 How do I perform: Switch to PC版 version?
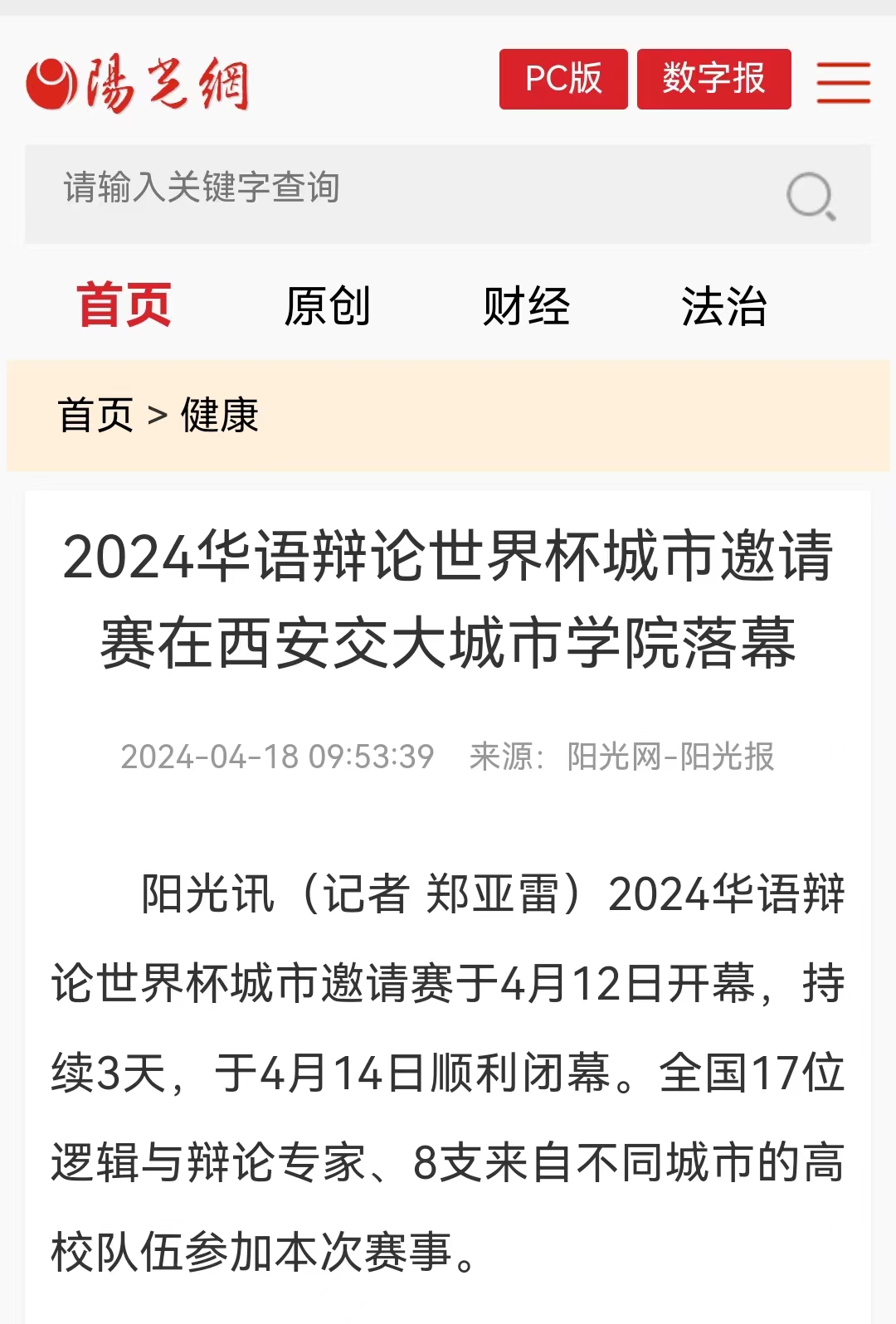click(563, 80)
